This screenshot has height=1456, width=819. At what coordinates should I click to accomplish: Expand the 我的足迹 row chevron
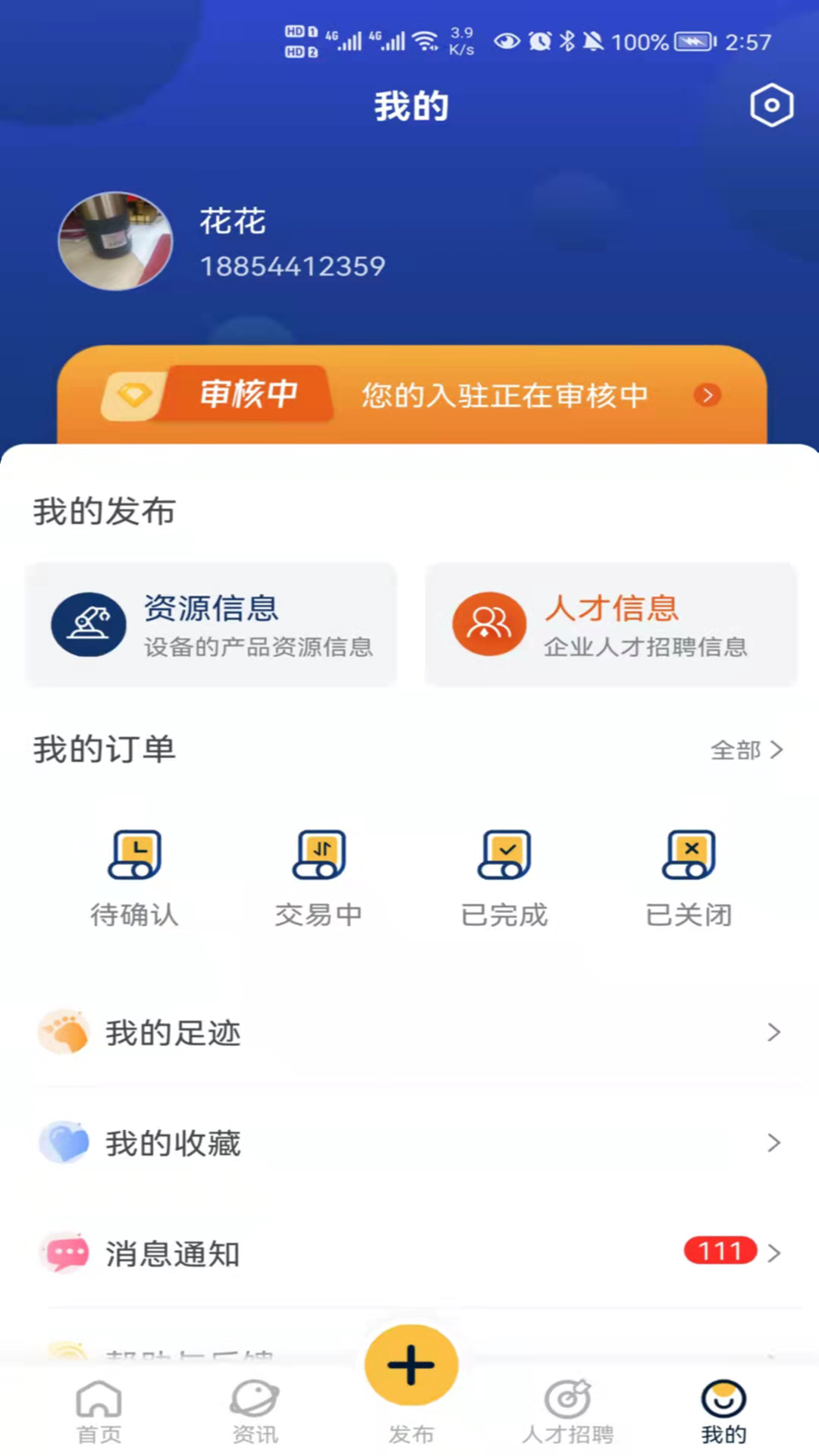pyautogui.click(x=775, y=1032)
